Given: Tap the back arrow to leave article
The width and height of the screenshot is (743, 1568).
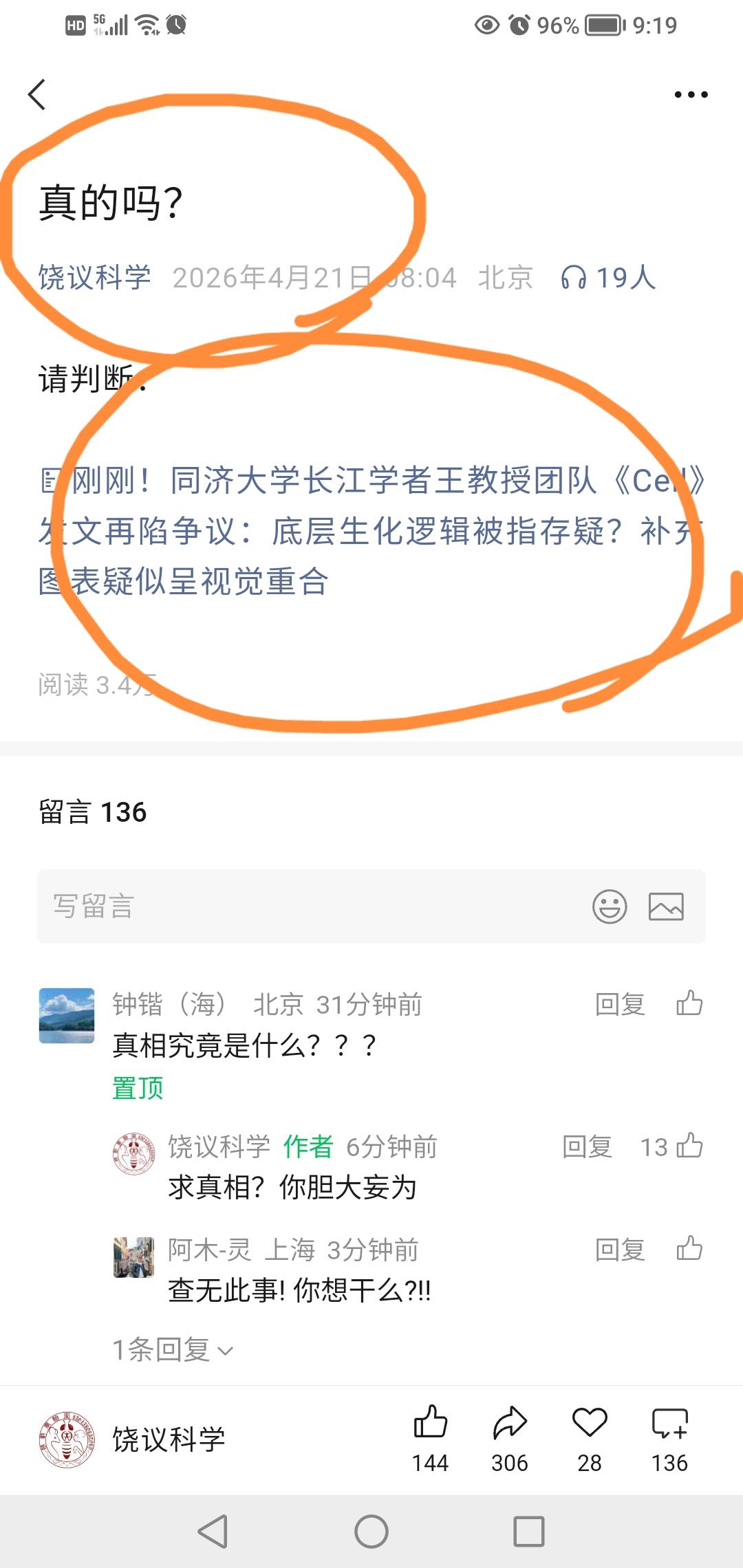Looking at the screenshot, I should tap(36, 94).
